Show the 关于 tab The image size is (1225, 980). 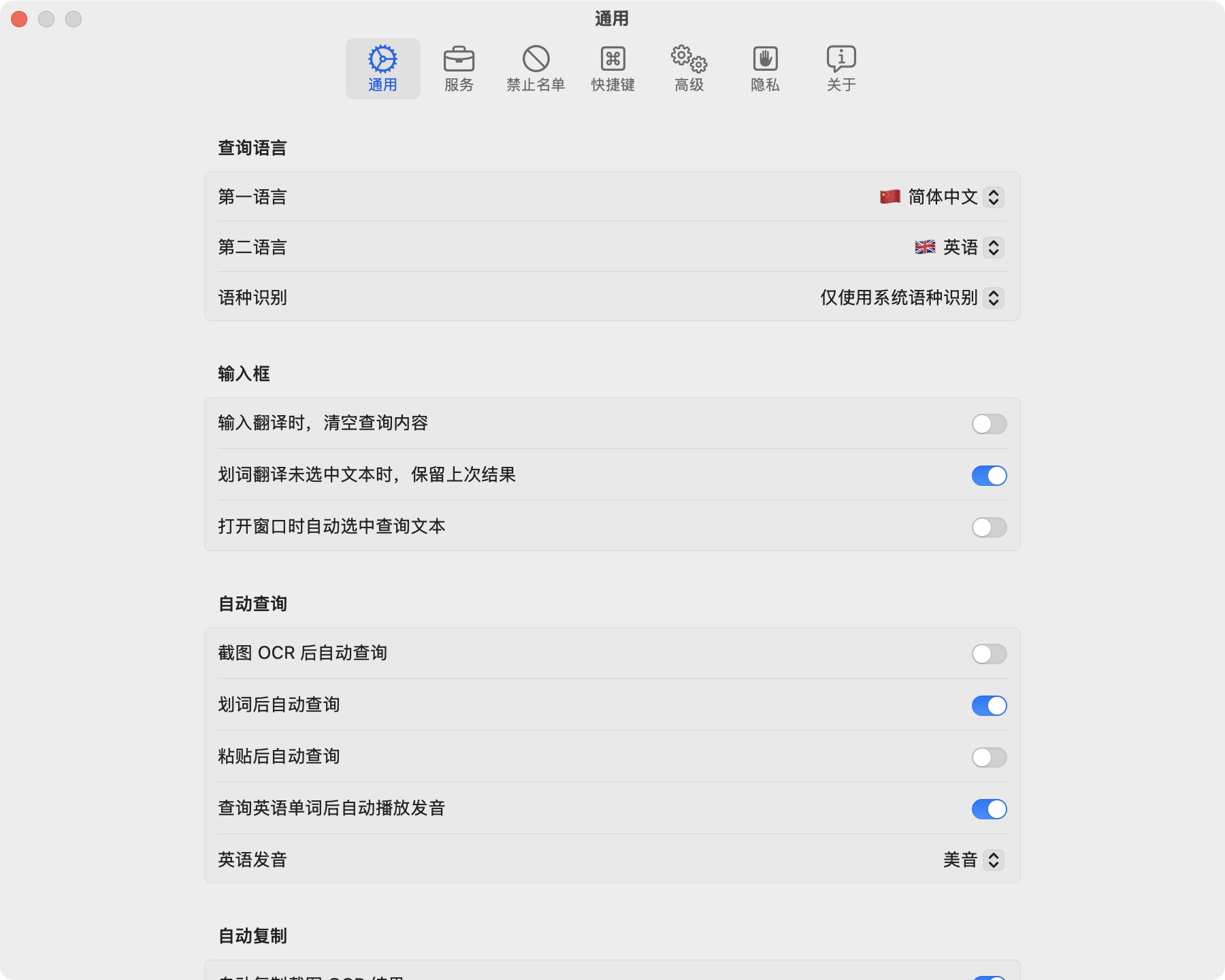pyautogui.click(x=841, y=69)
